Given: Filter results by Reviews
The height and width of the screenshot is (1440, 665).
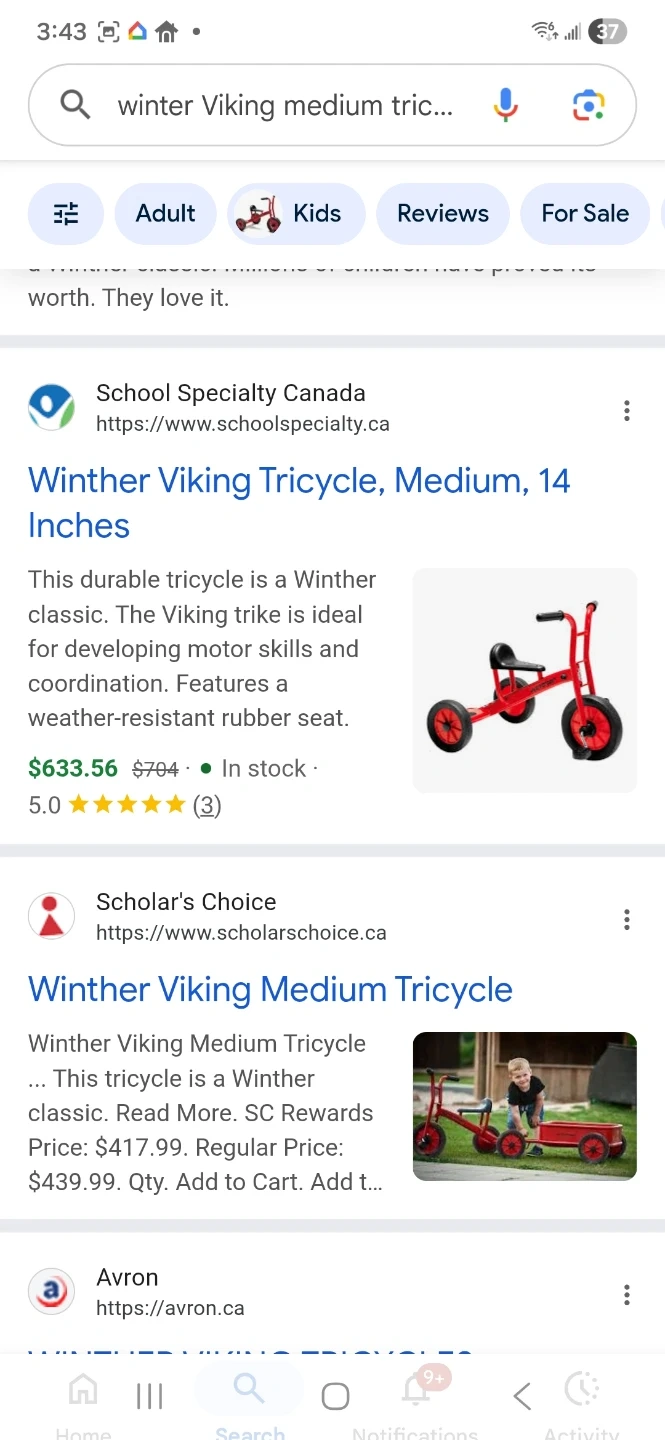Looking at the screenshot, I should [442, 213].
